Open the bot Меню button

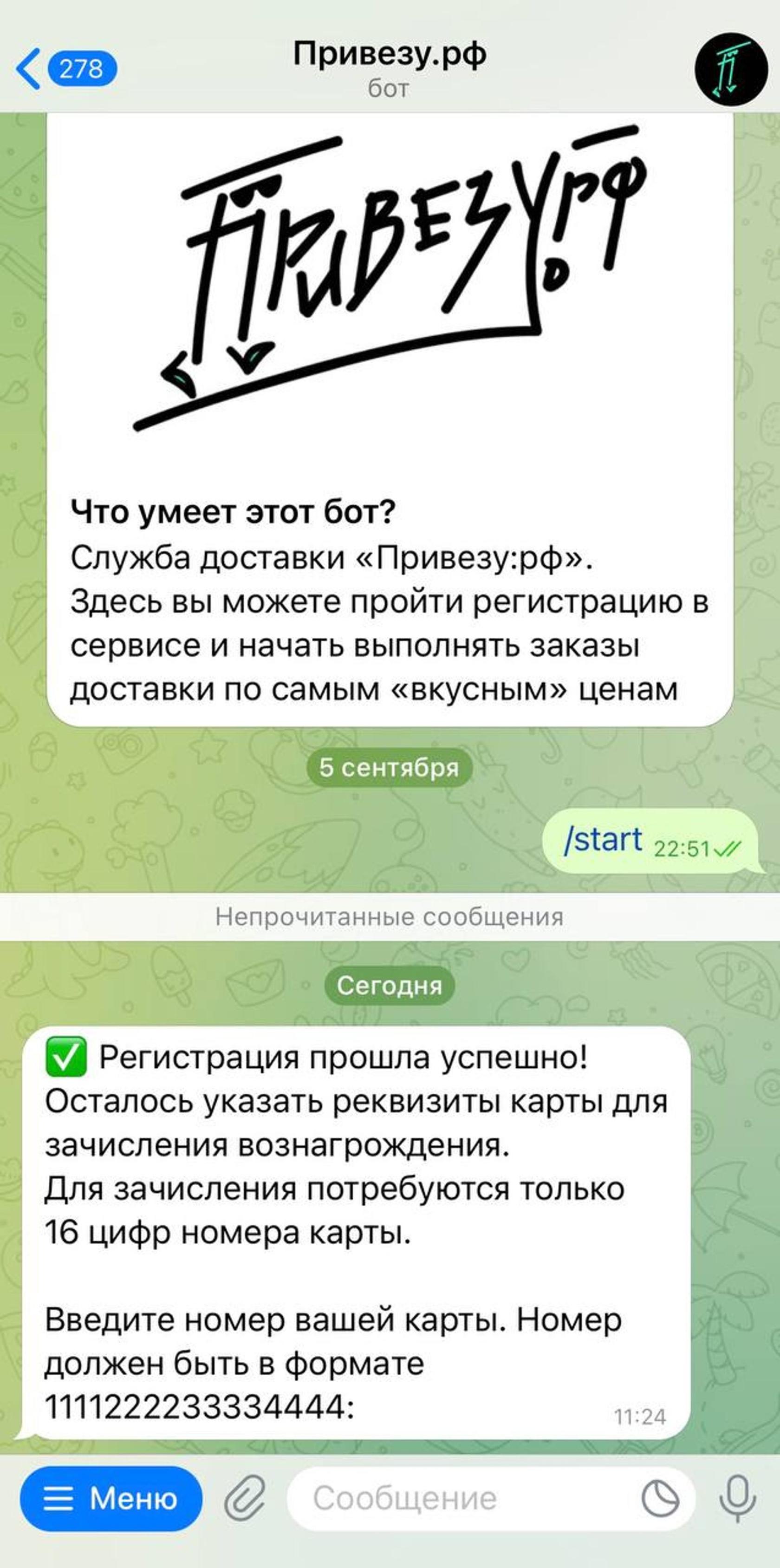111,1498
